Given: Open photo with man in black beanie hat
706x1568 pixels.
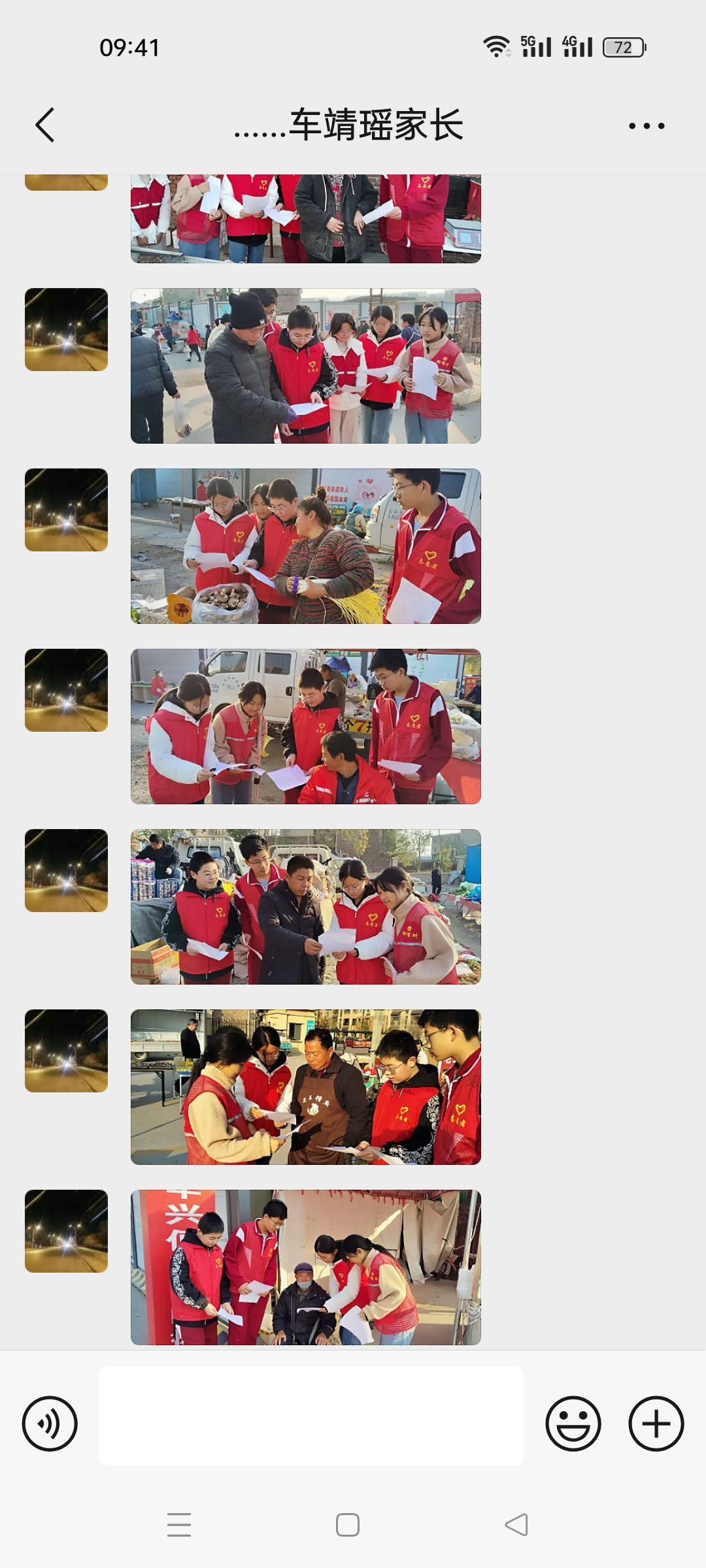Looking at the screenshot, I should 306,366.
